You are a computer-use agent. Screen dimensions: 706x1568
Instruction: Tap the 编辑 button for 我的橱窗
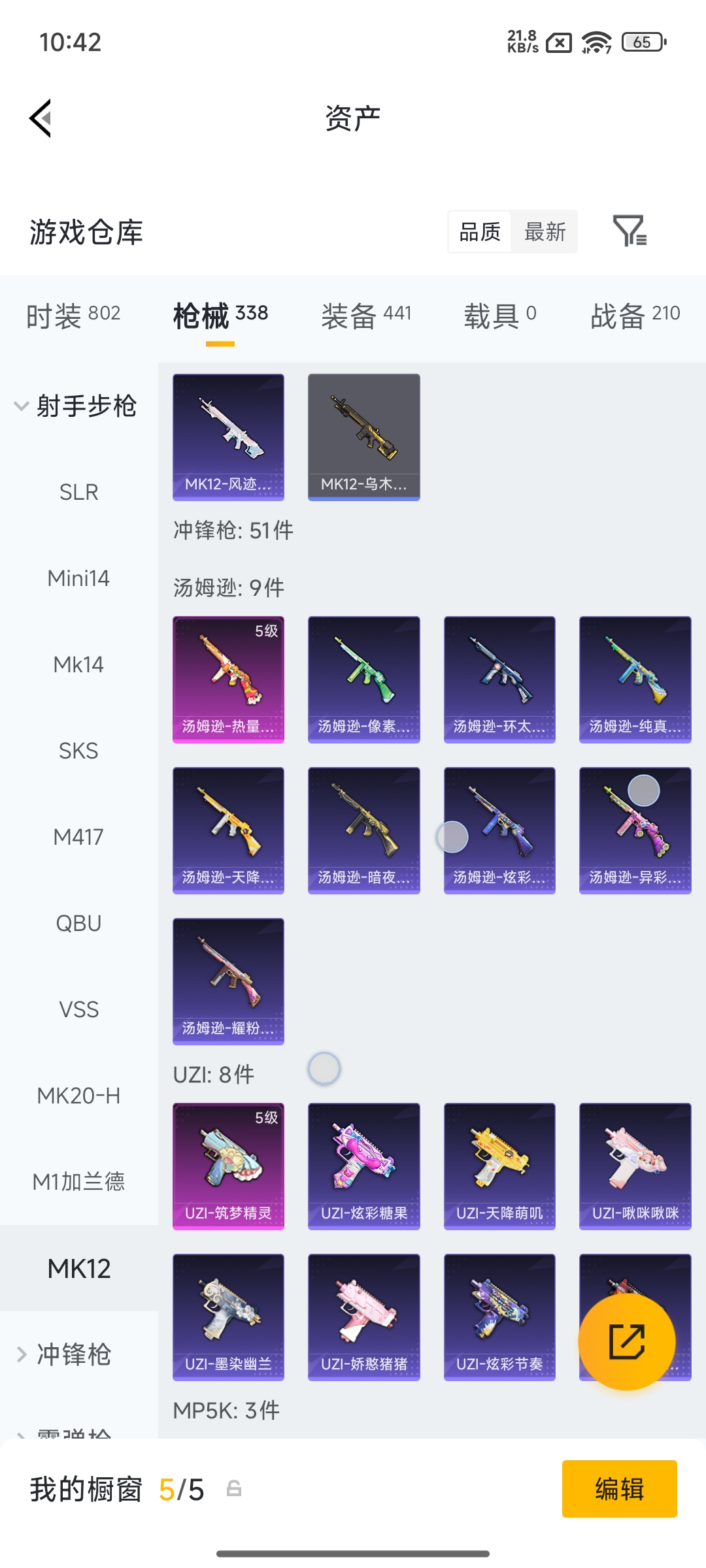click(x=619, y=1489)
